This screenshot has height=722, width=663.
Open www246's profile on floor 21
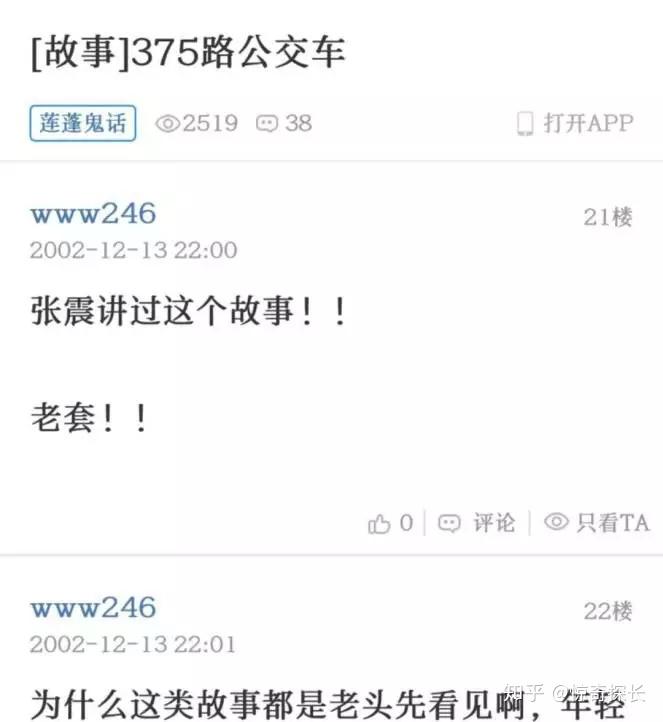(93, 213)
